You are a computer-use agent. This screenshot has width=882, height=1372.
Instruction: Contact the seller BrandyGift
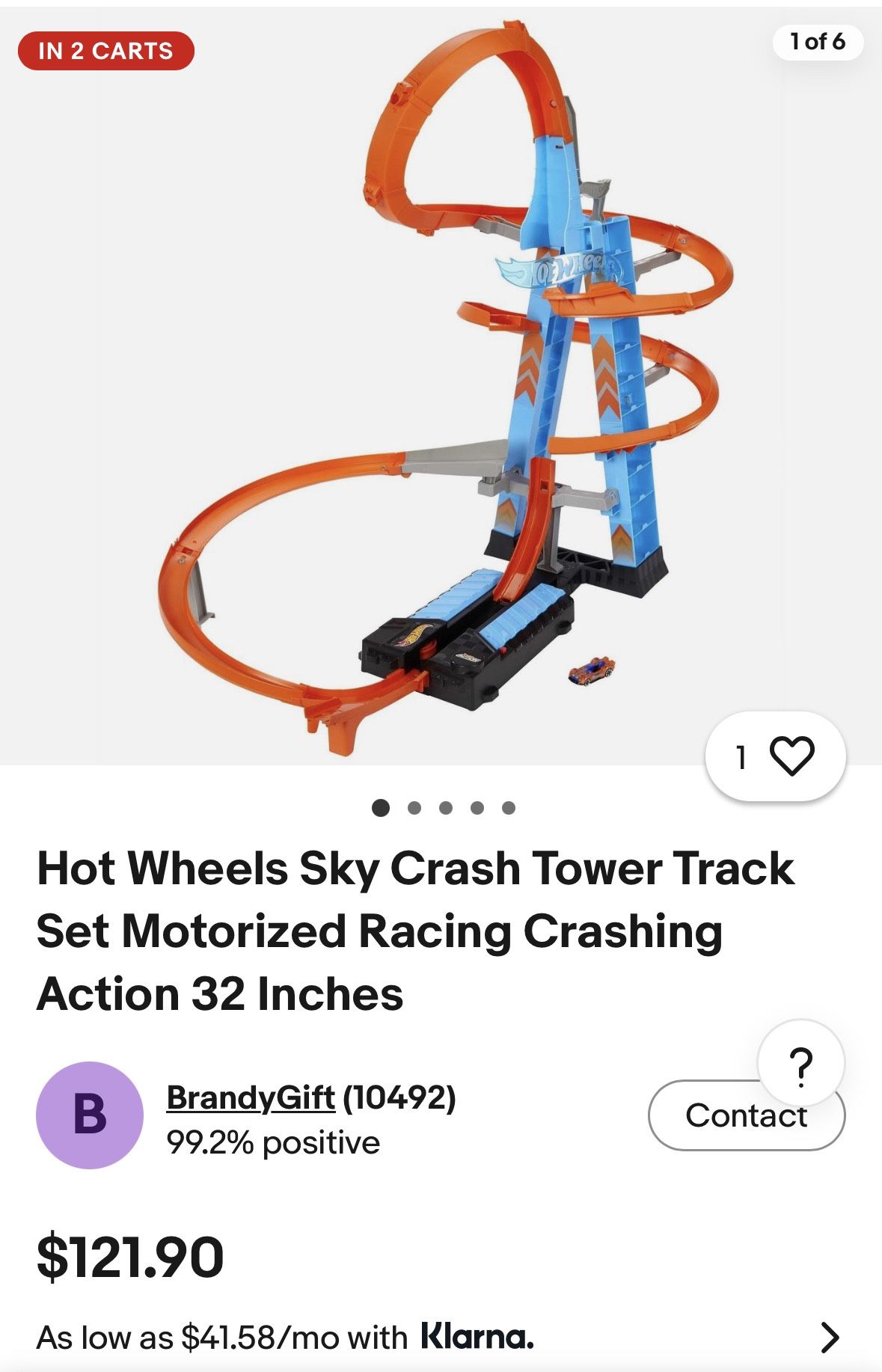point(746,1115)
